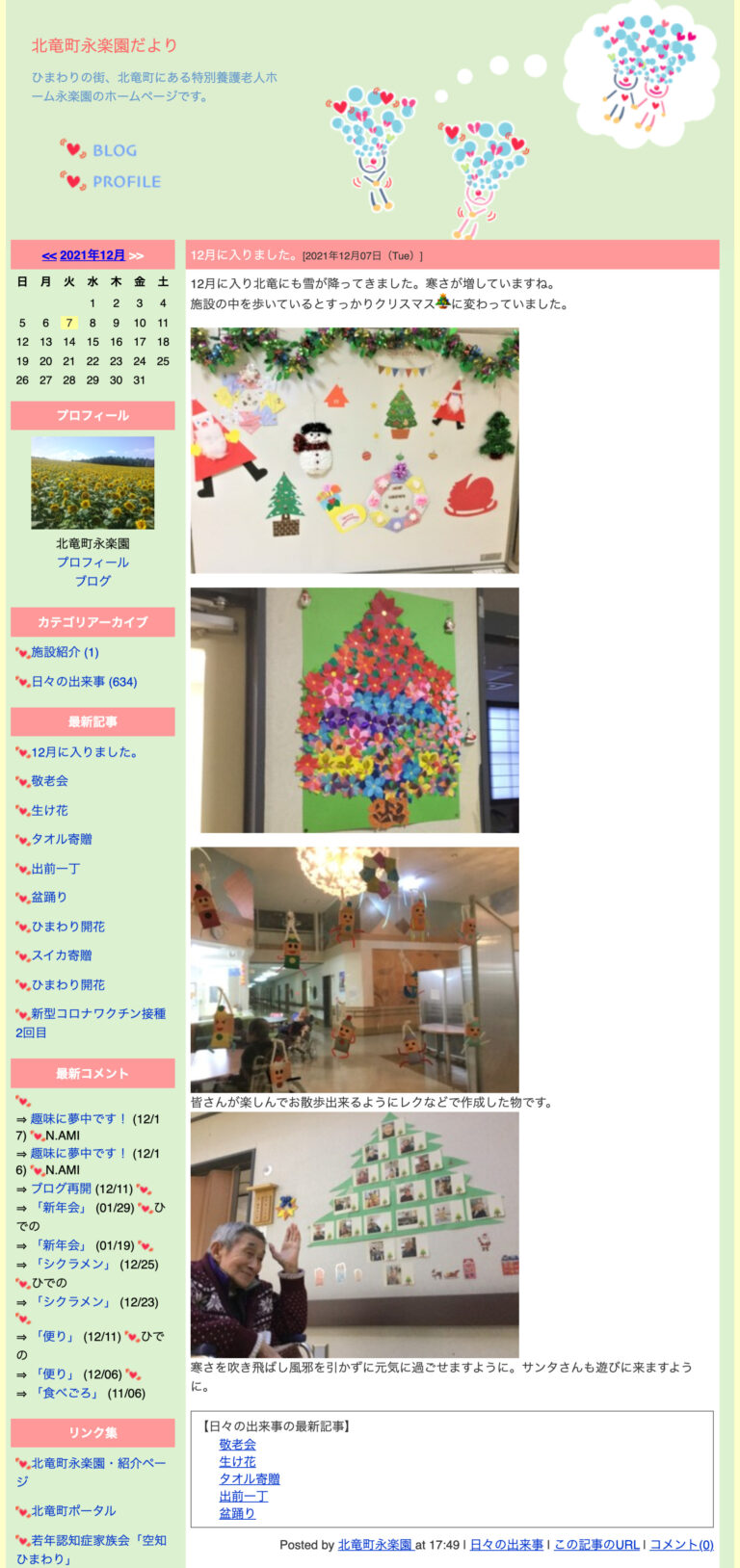Open 敬老会 in the latest articles box
Viewport: 740px width, 1568px height.
point(237,1445)
